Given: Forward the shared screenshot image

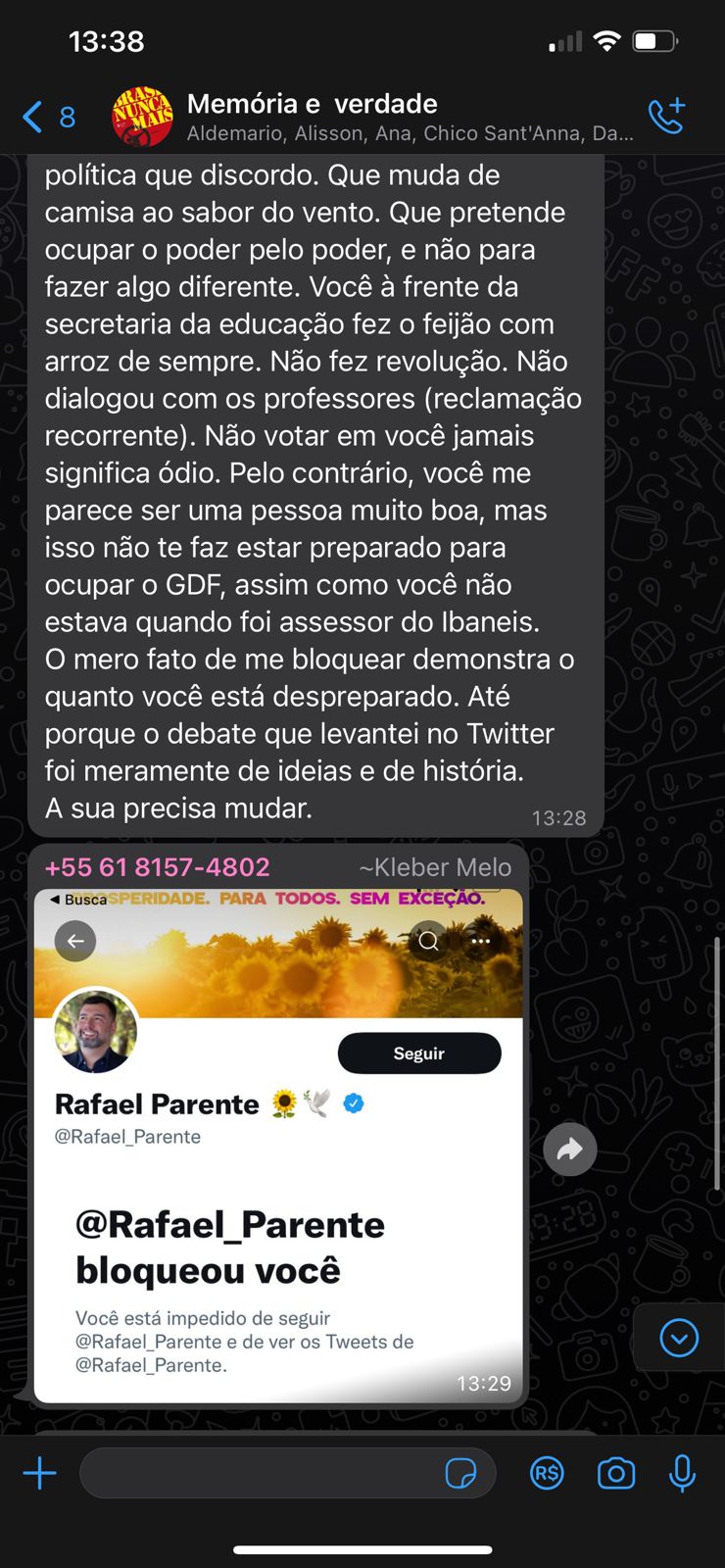Looking at the screenshot, I should point(570,1150).
